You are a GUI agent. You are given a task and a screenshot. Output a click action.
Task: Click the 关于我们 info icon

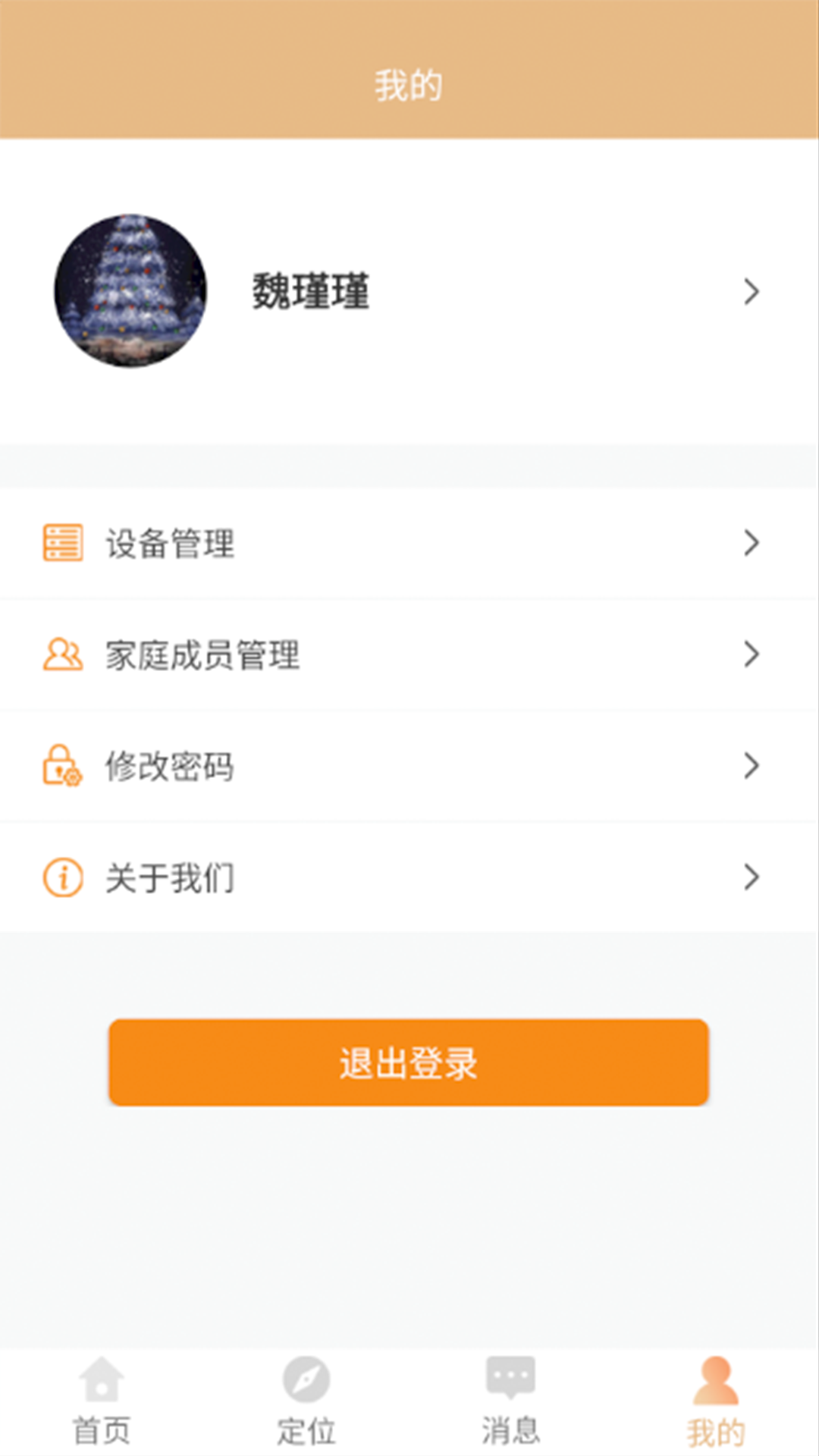[61, 877]
